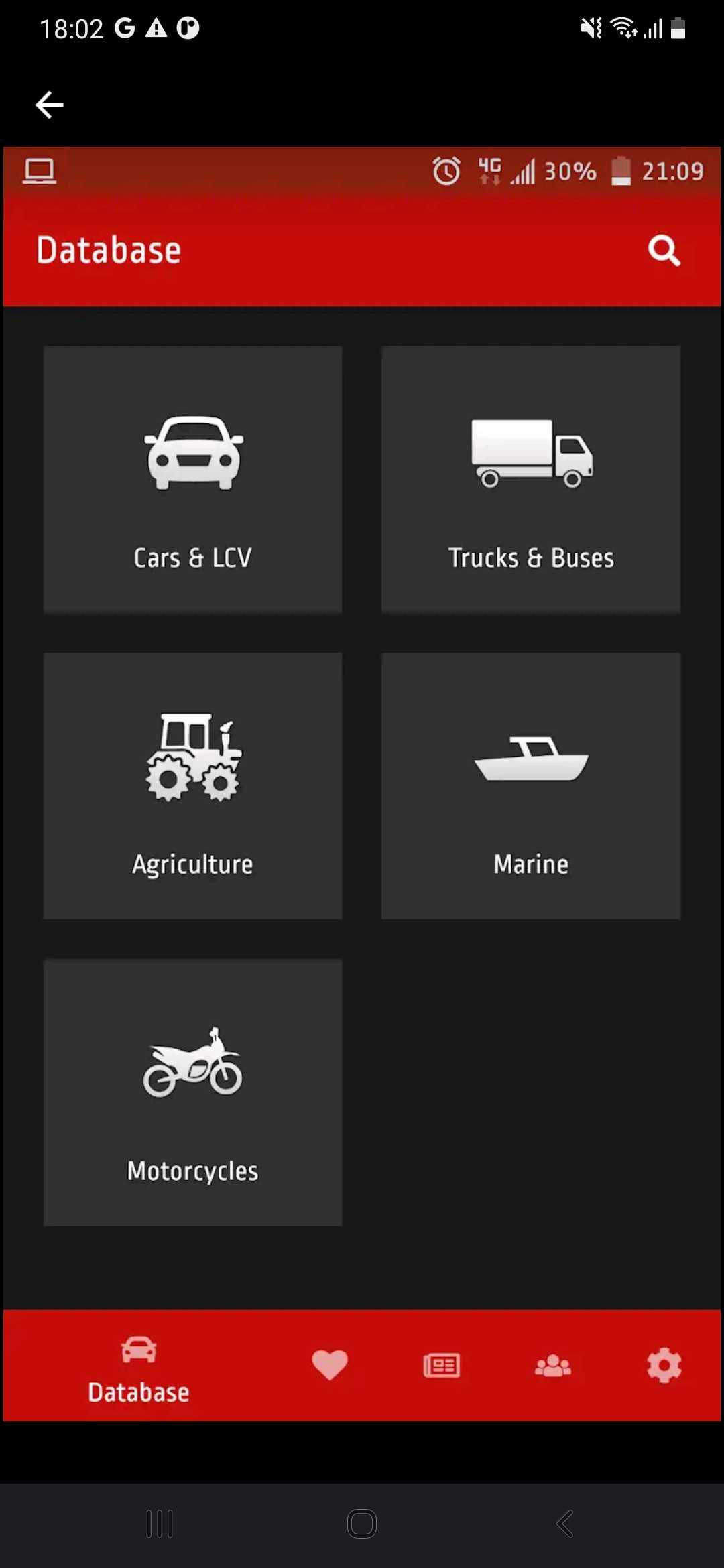
Task: Tap the system home button
Action: (x=362, y=1523)
